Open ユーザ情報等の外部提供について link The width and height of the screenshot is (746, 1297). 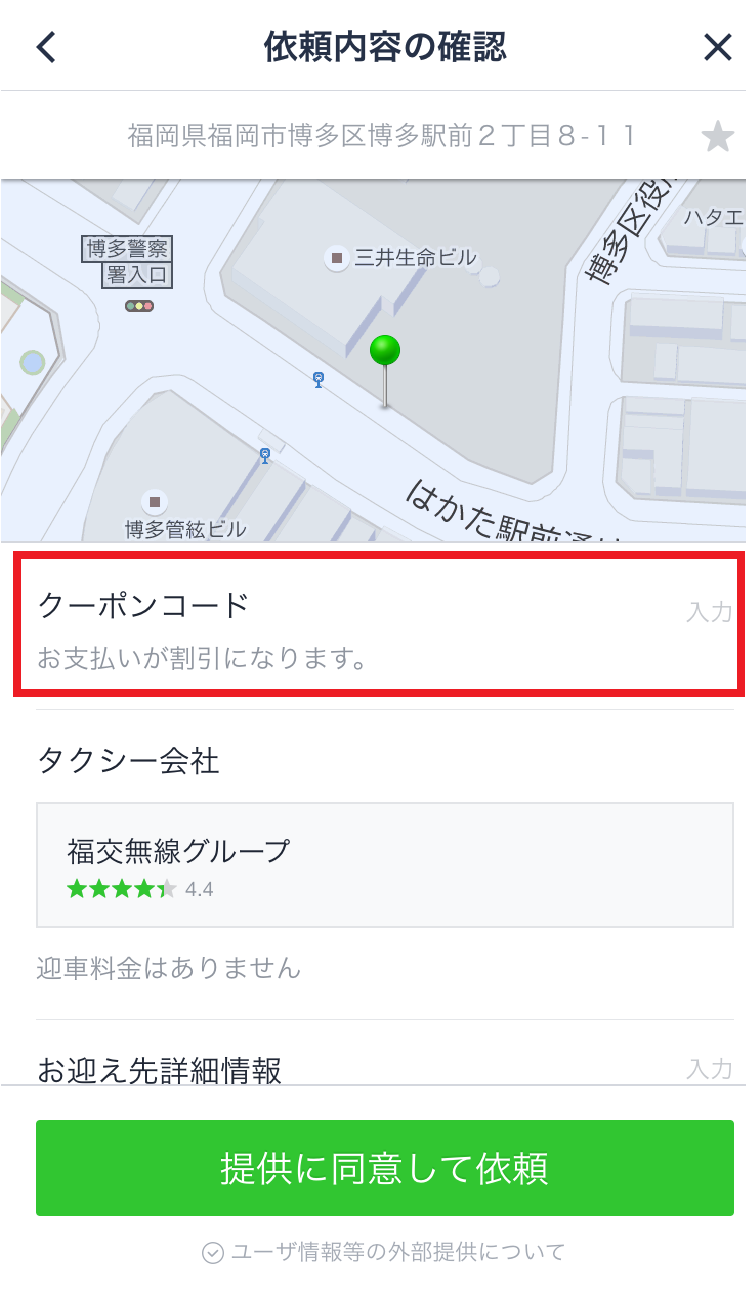(x=384, y=1252)
